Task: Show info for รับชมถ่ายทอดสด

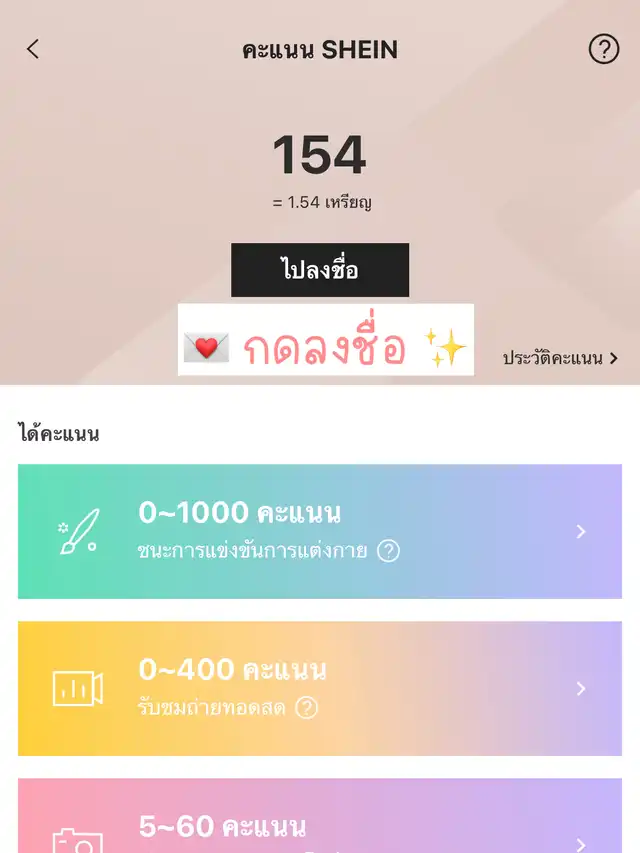Action: click(307, 708)
